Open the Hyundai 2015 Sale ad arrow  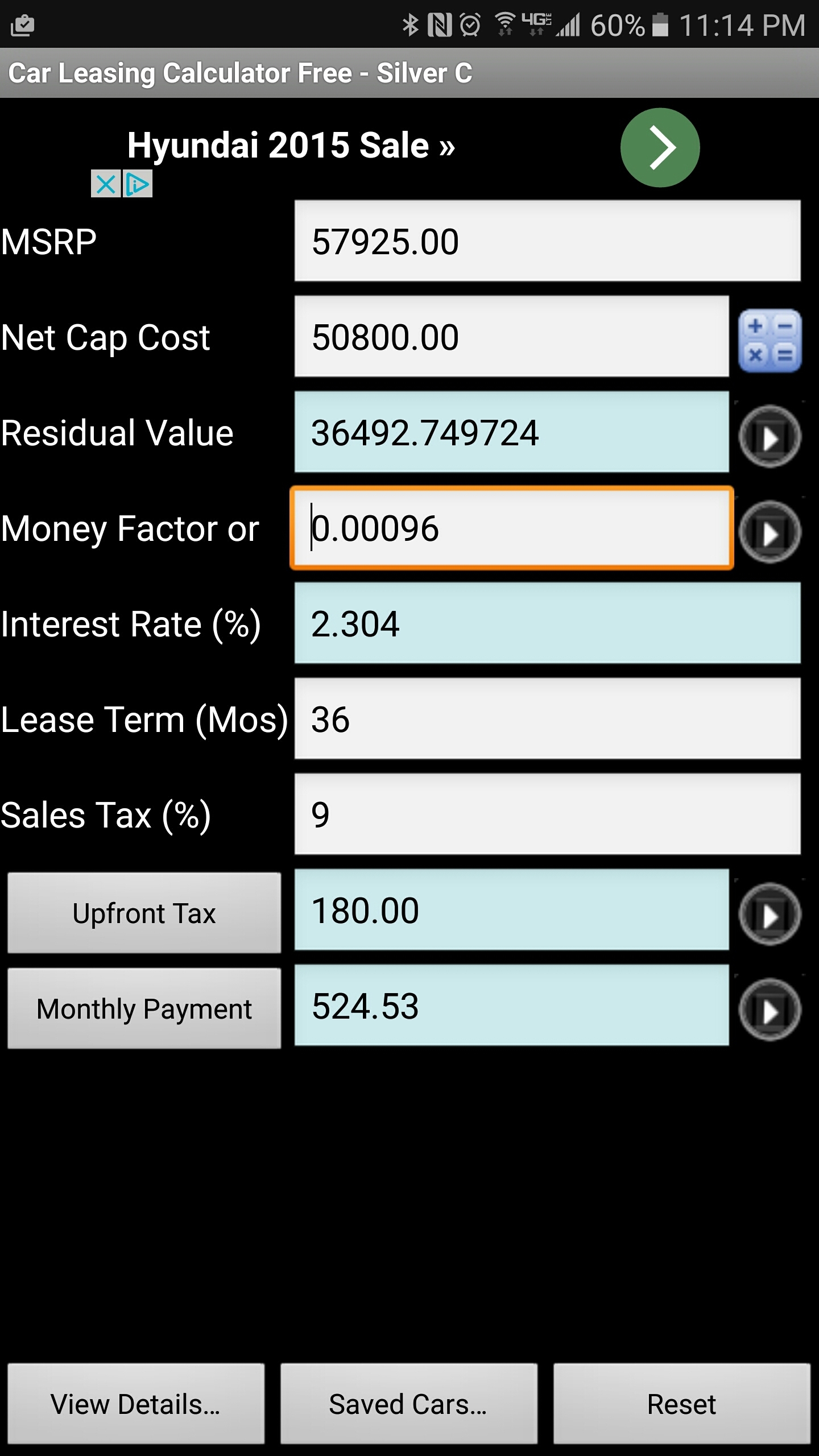click(x=660, y=147)
